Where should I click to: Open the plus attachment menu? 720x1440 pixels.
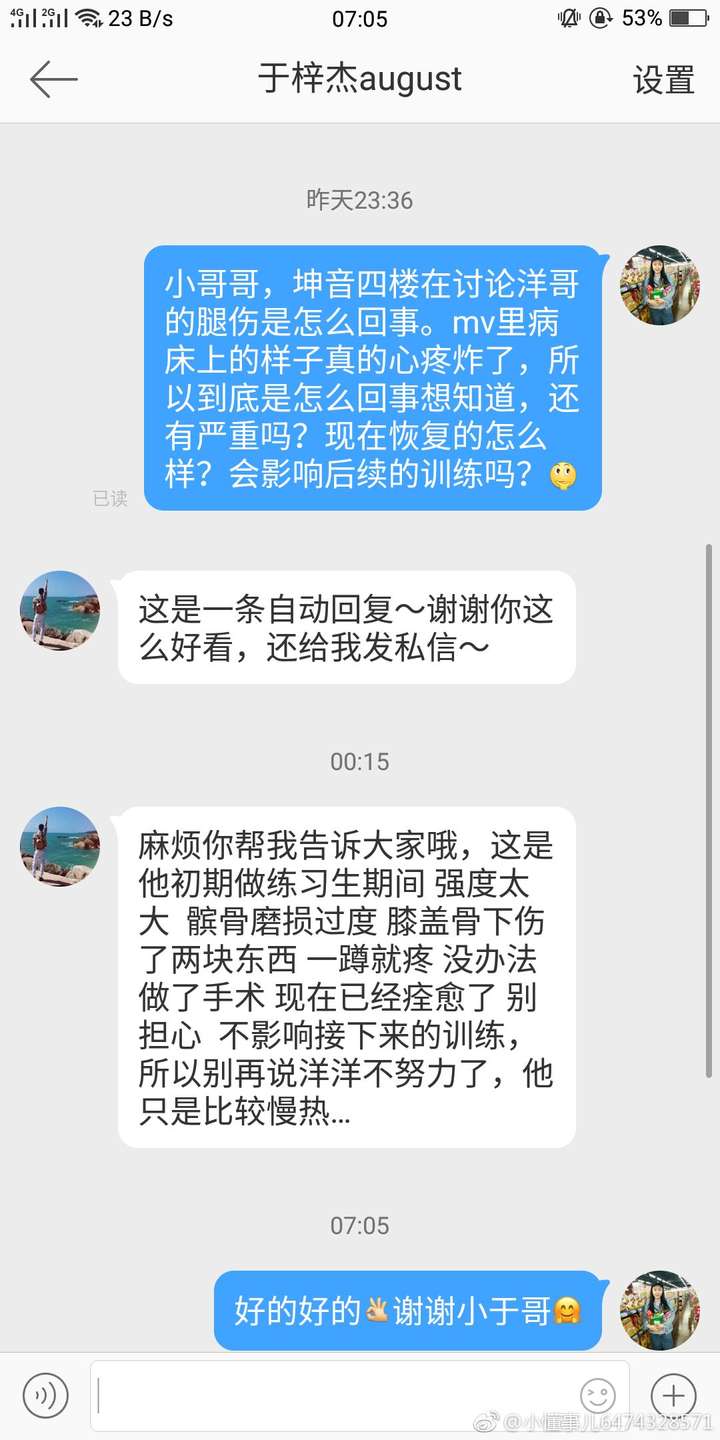pyautogui.click(x=673, y=1394)
